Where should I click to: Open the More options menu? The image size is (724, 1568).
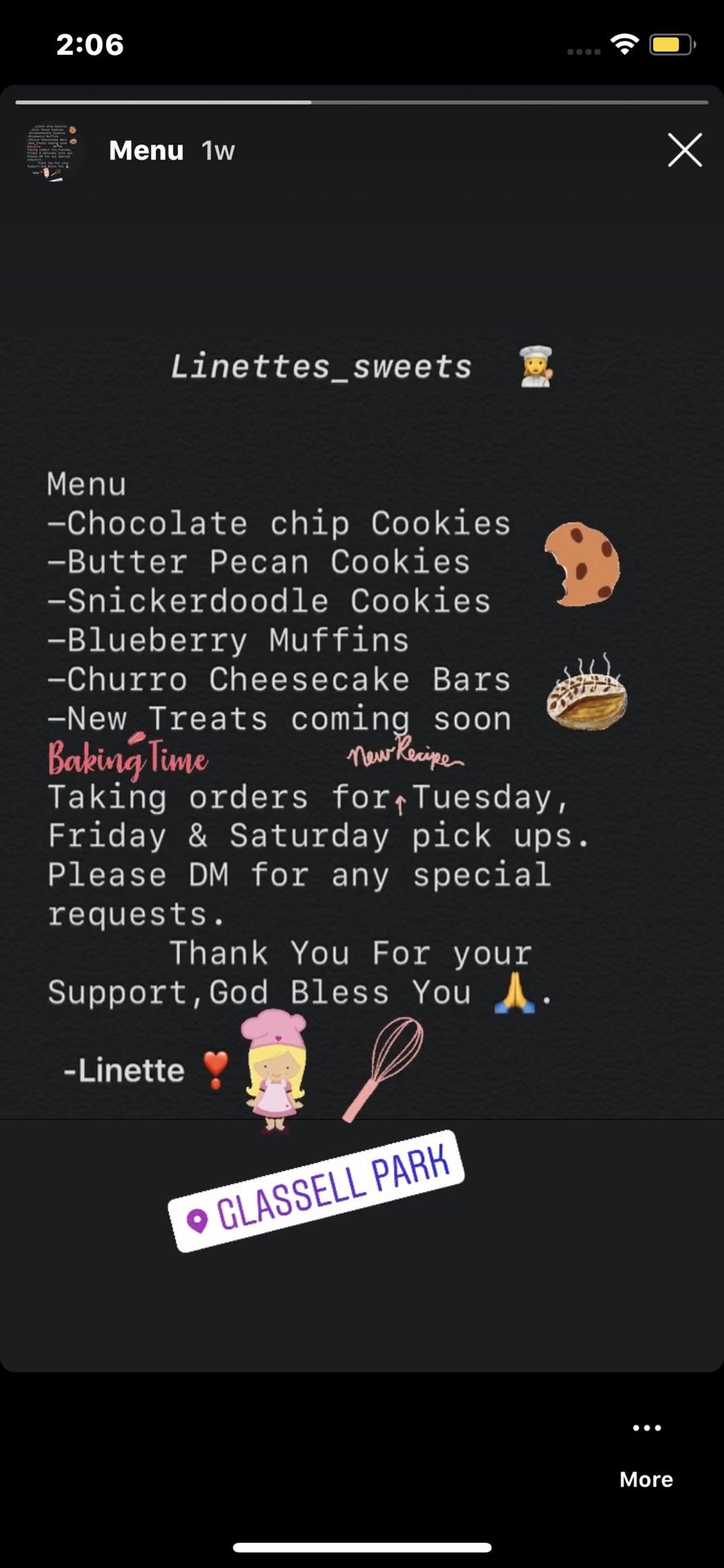(646, 1454)
